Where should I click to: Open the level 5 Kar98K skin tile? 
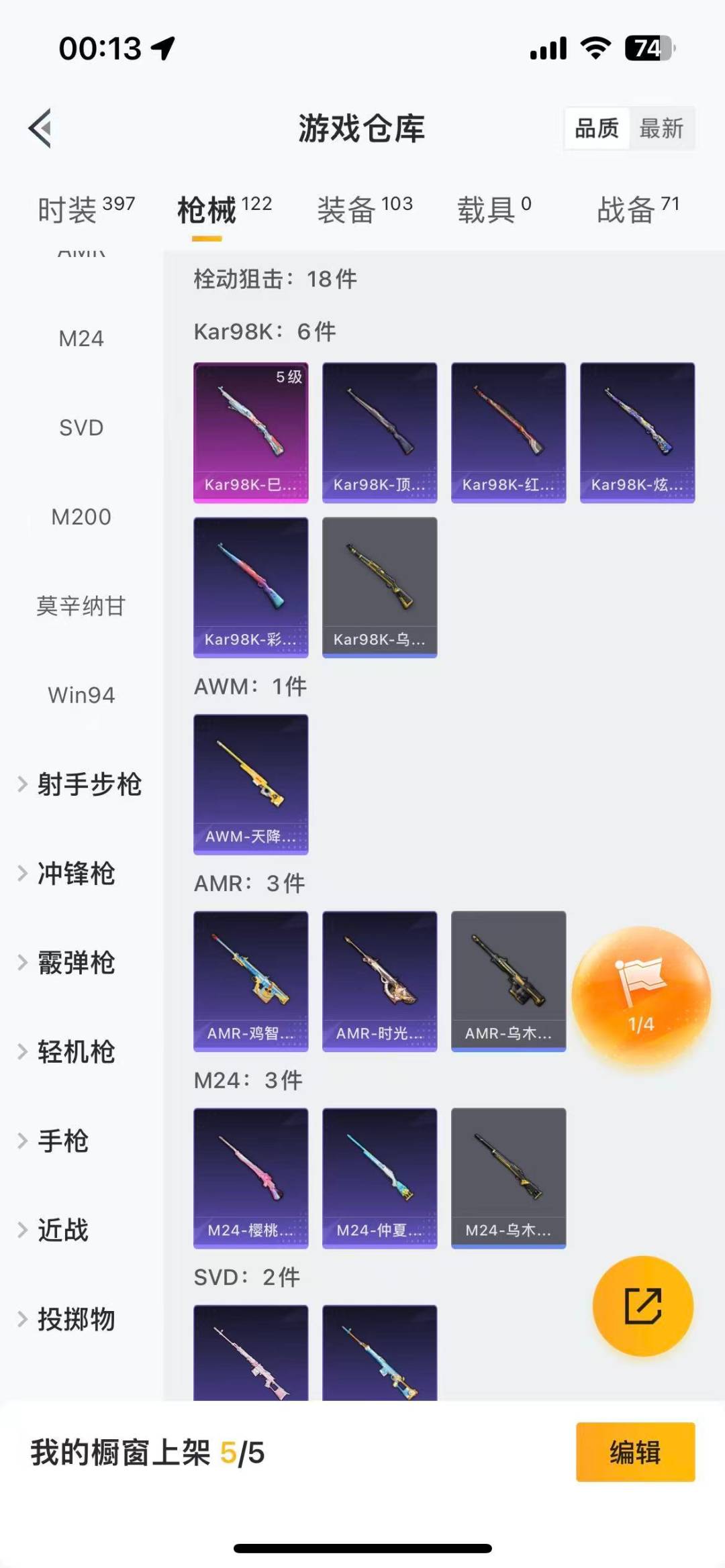[x=250, y=432]
